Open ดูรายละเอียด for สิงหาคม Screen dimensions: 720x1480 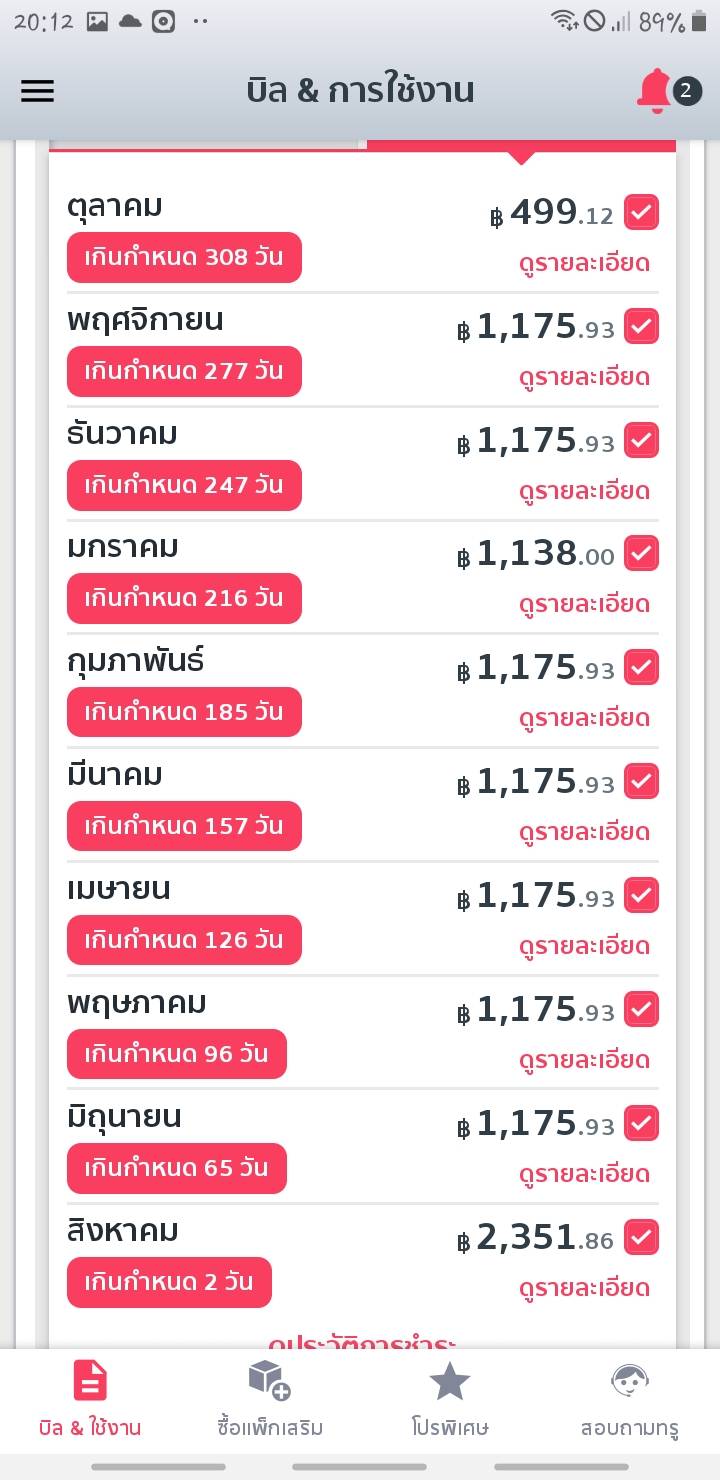(x=584, y=1289)
